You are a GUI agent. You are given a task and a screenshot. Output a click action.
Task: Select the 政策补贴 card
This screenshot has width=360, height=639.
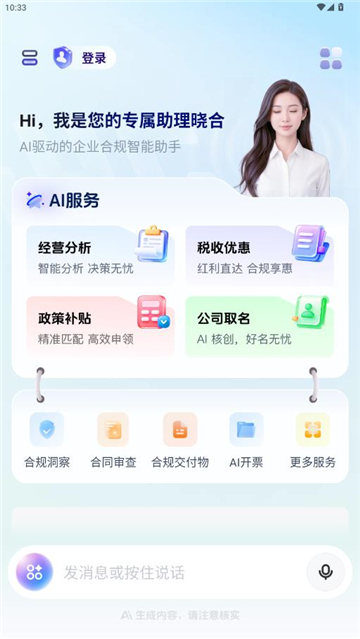[x=100, y=326]
